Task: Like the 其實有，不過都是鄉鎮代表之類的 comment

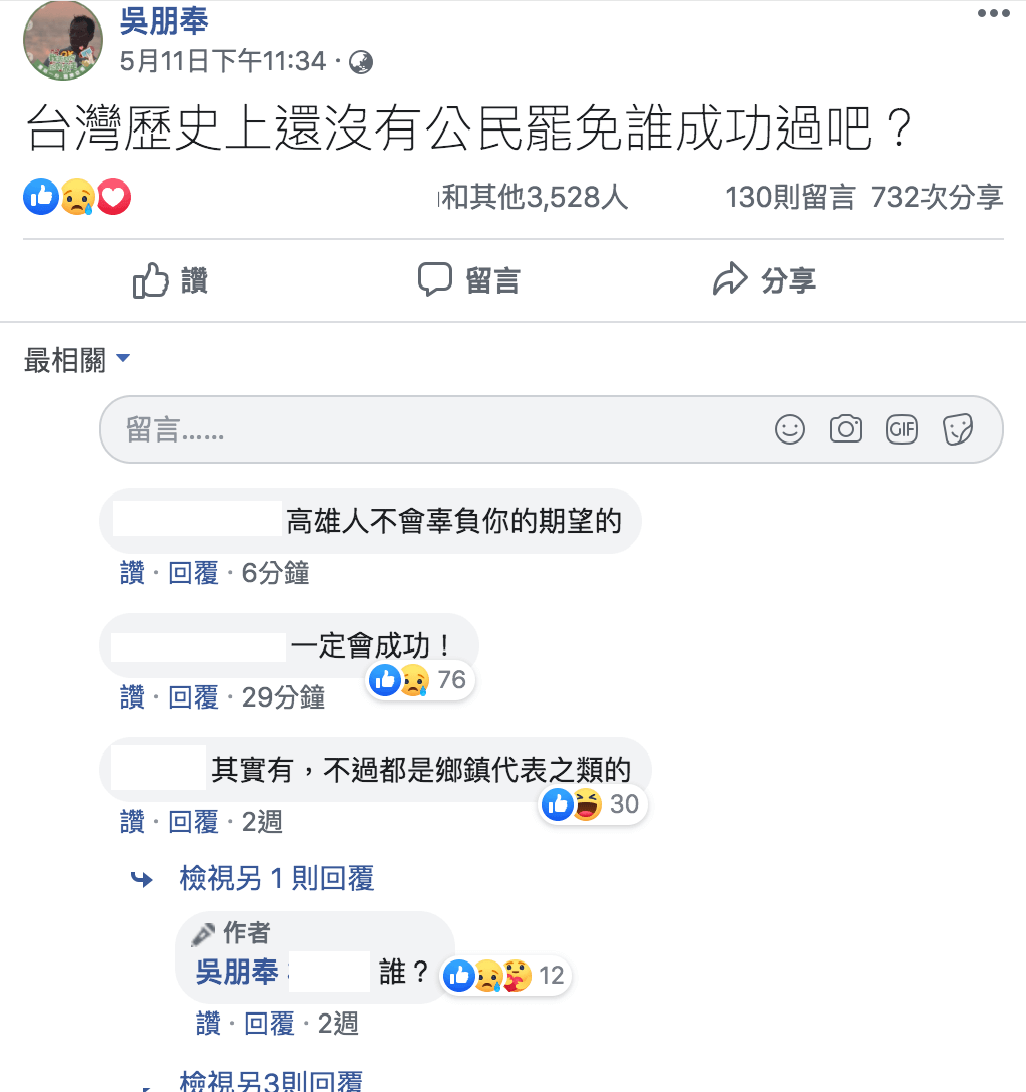Action: point(132,822)
